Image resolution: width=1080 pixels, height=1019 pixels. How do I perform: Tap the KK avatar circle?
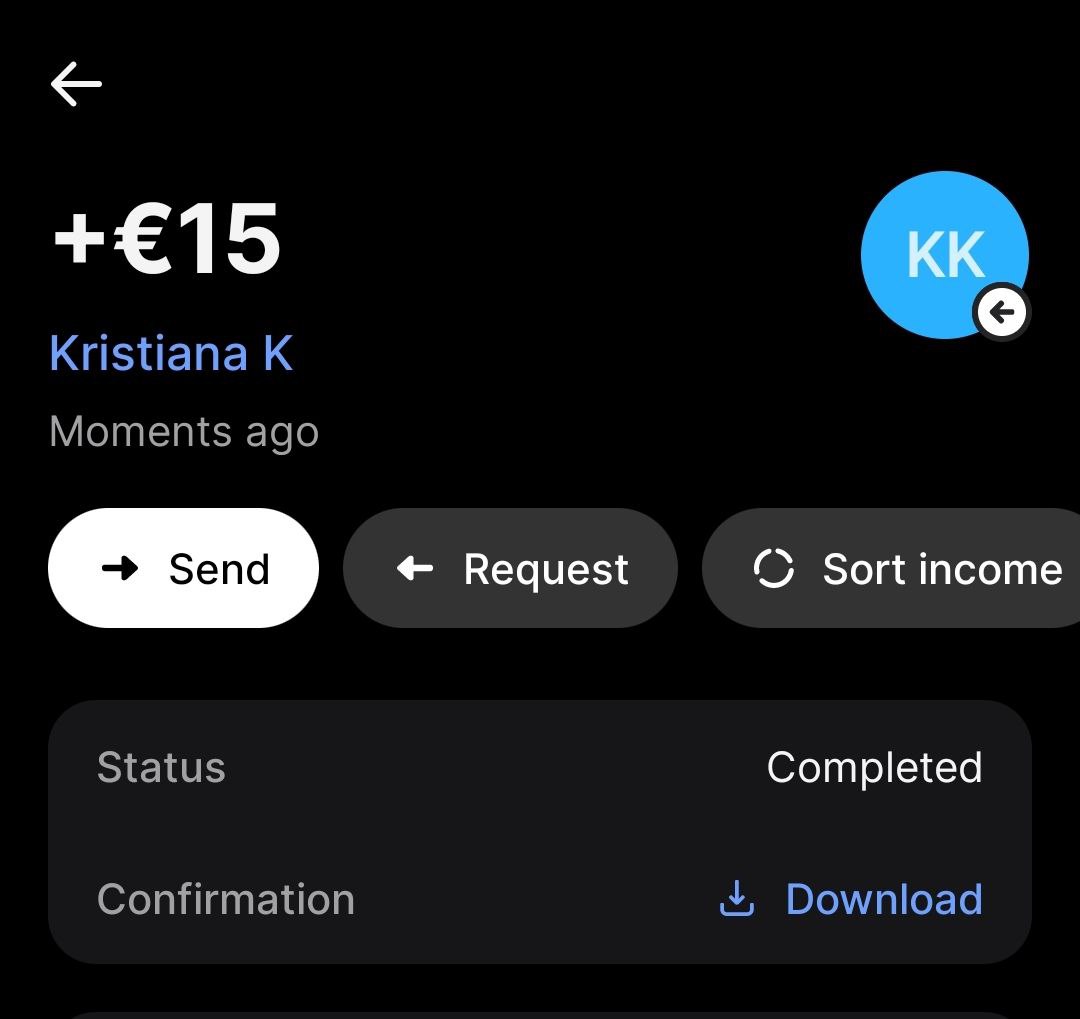[x=943, y=255]
